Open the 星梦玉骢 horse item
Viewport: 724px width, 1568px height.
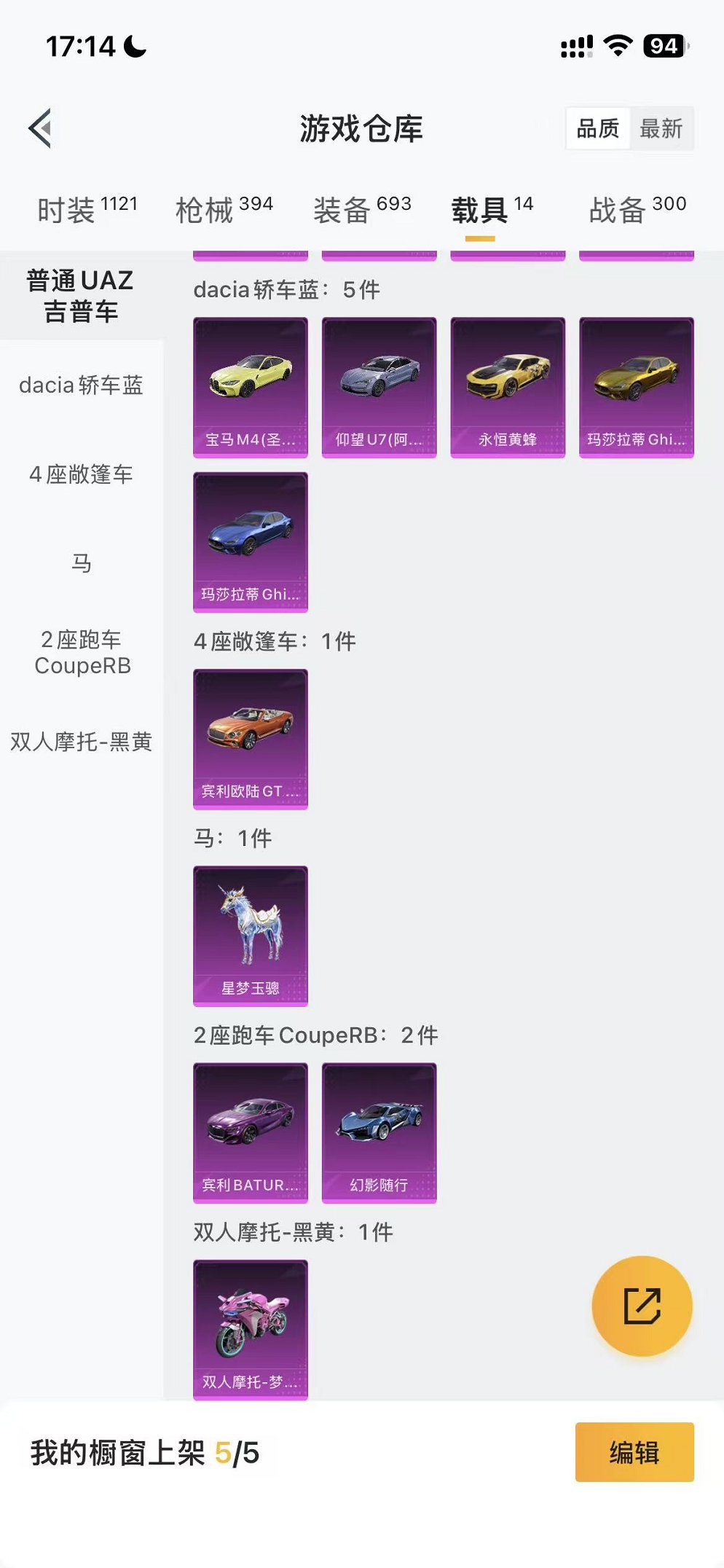(251, 936)
